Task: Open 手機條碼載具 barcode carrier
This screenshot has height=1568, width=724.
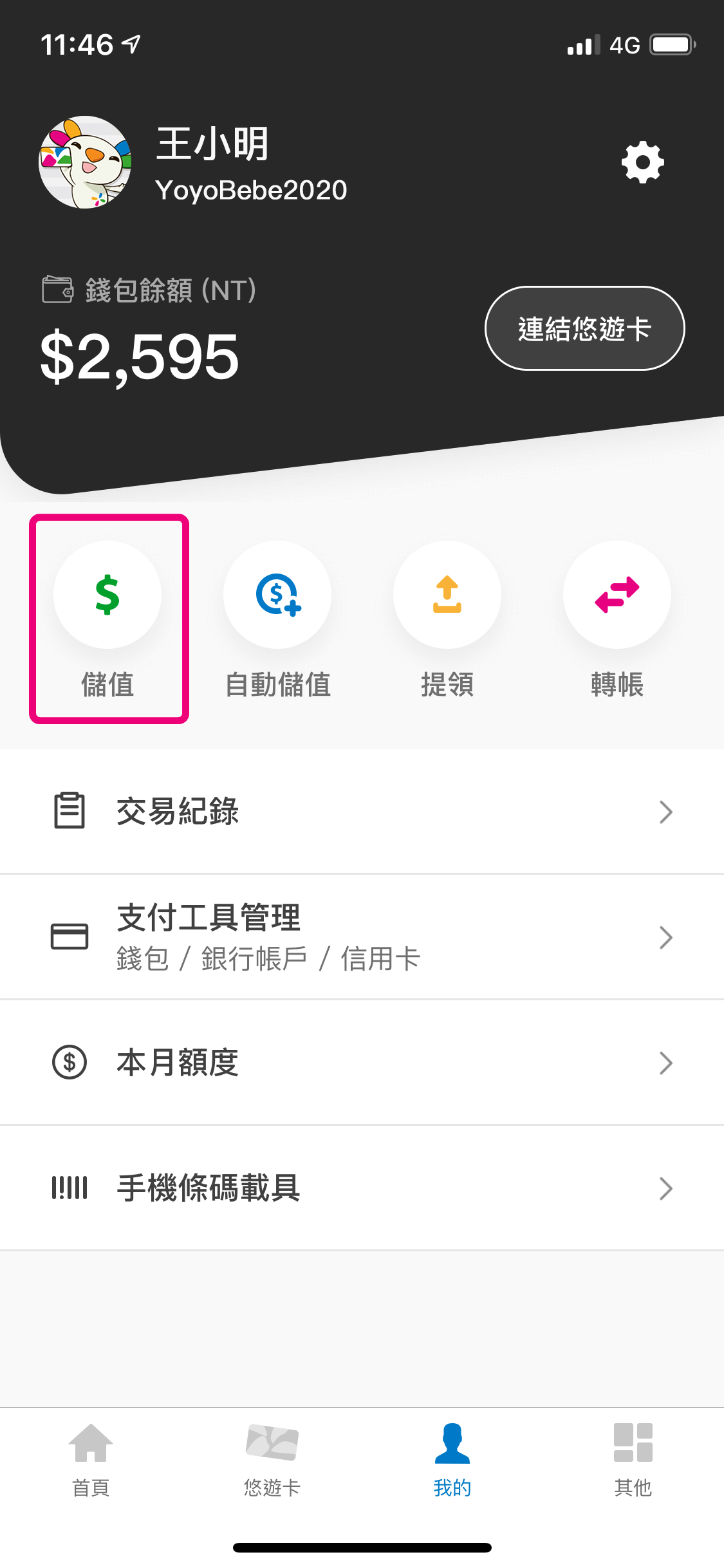Action: tap(362, 1188)
